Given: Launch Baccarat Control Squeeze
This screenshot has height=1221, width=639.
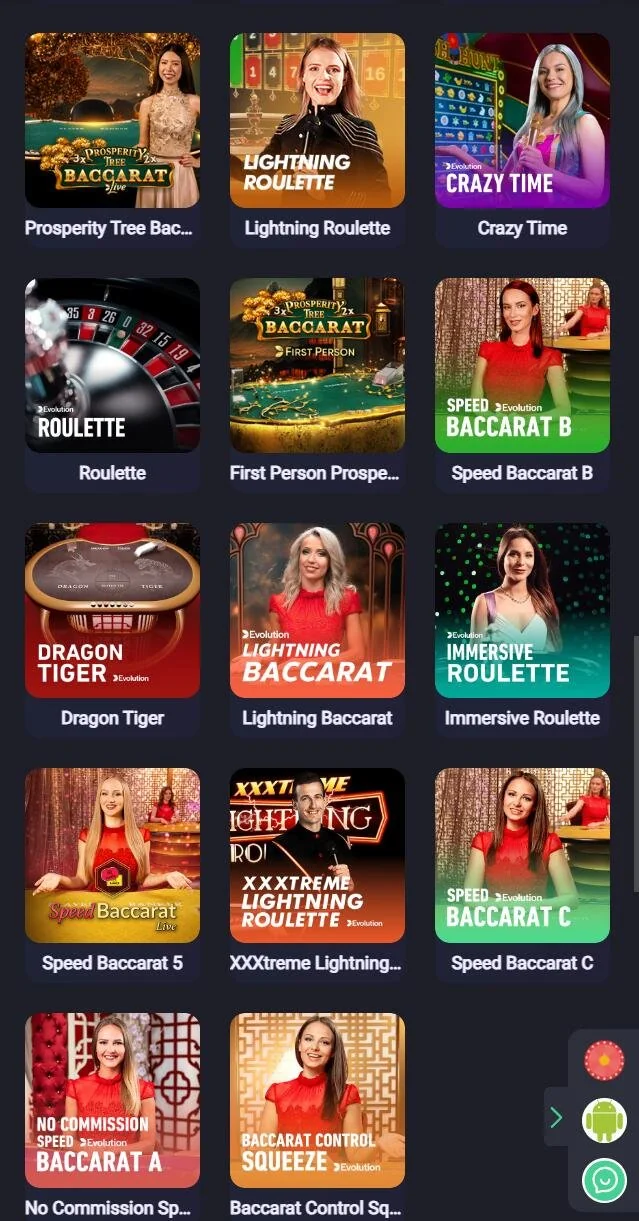Looking at the screenshot, I should pos(317,1101).
